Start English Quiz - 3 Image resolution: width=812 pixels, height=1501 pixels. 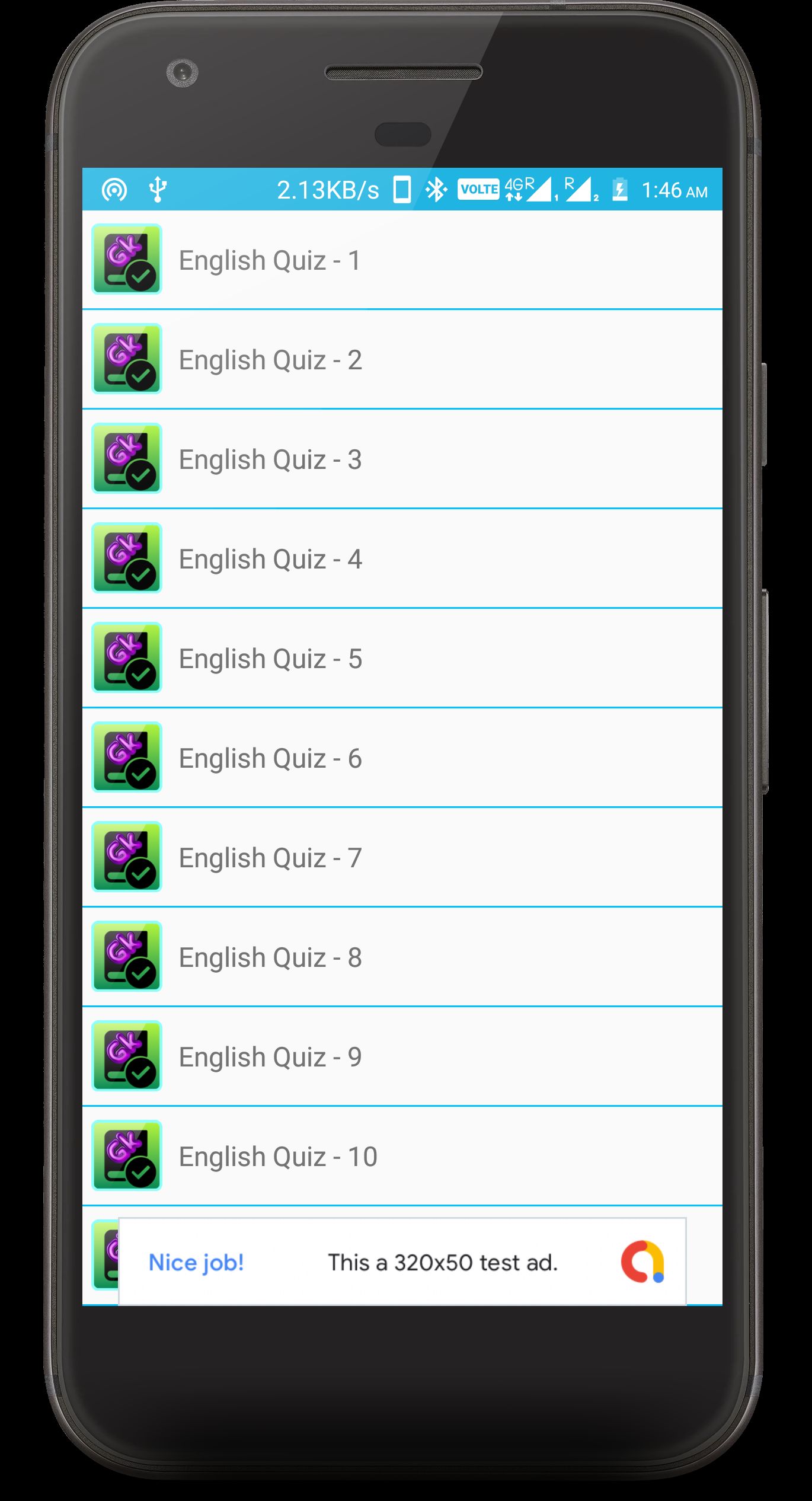(402, 459)
